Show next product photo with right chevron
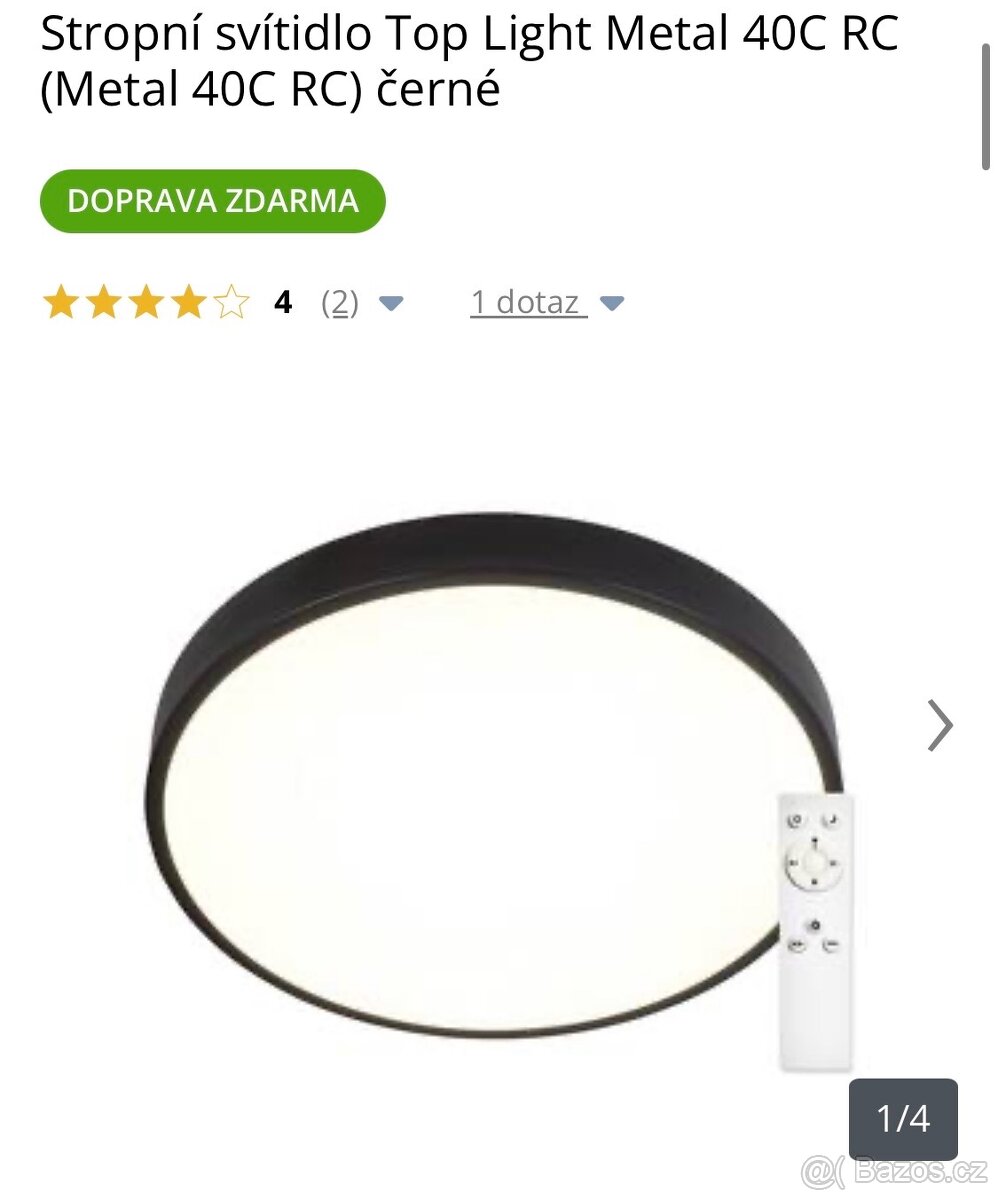Viewport: 998px width, 1200px height. (x=939, y=725)
